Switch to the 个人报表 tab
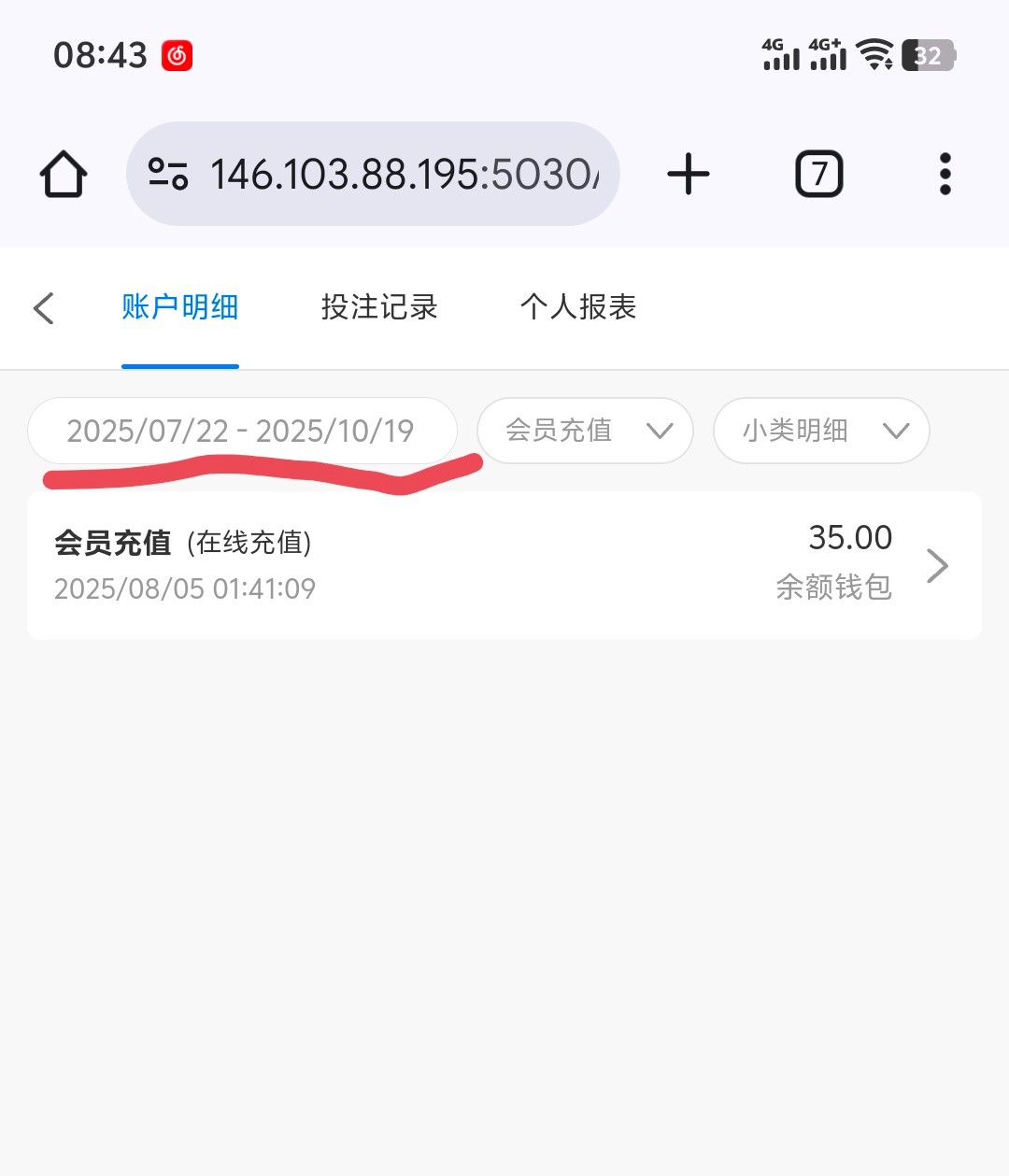Image resolution: width=1009 pixels, height=1176 pixels. [578, 307]
